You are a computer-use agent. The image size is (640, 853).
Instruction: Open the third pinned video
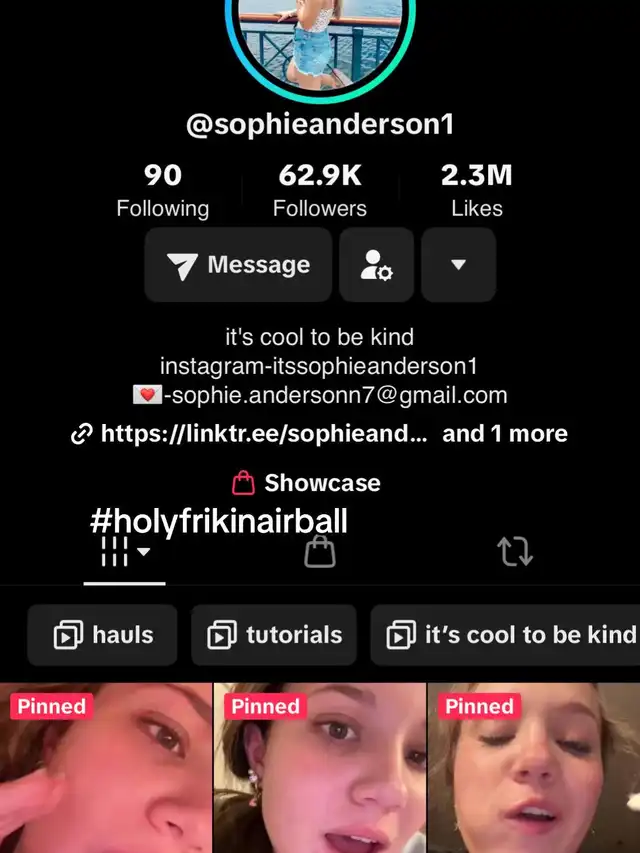pos(534,768)
